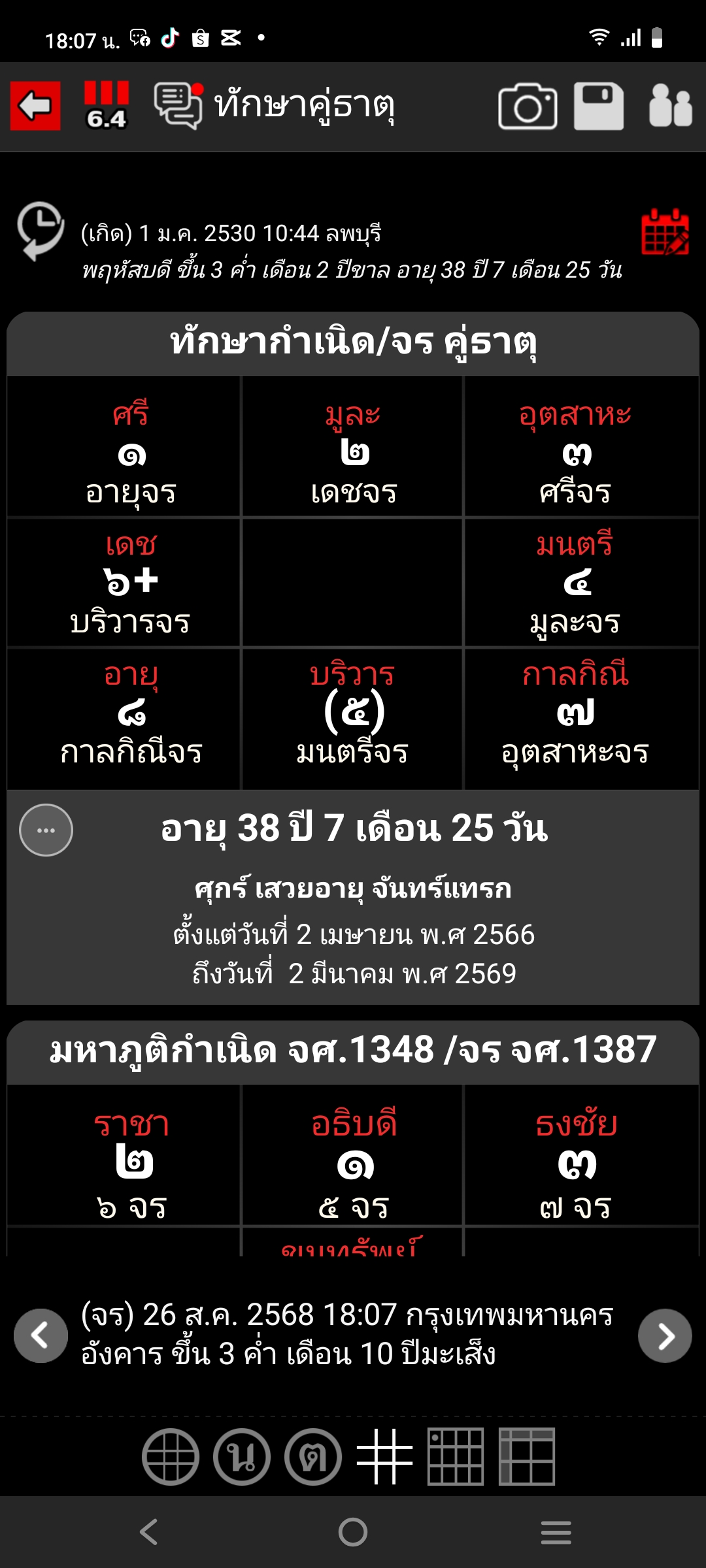Image resolution: width=706 pixels, height=1568 pixels.
Task: Go to previous transit date arrow
Action: coord(41,1335)
